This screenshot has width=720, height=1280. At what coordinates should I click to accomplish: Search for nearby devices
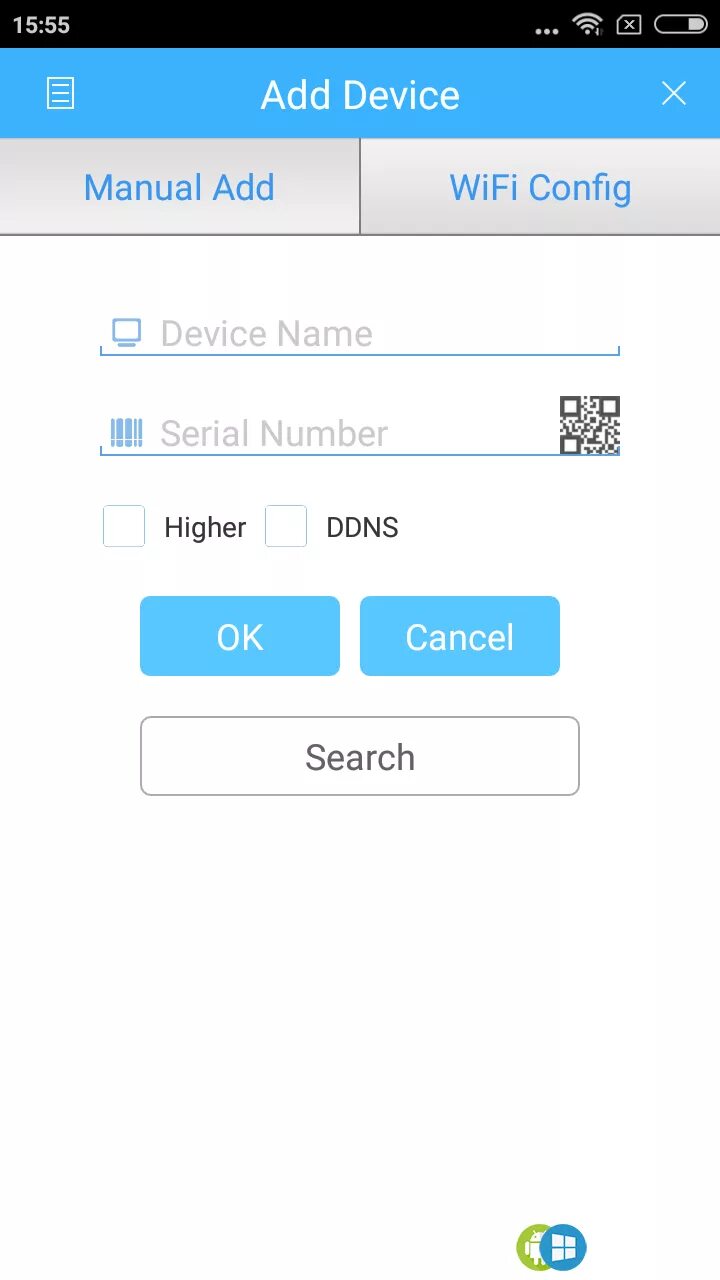tap(360, 757)
